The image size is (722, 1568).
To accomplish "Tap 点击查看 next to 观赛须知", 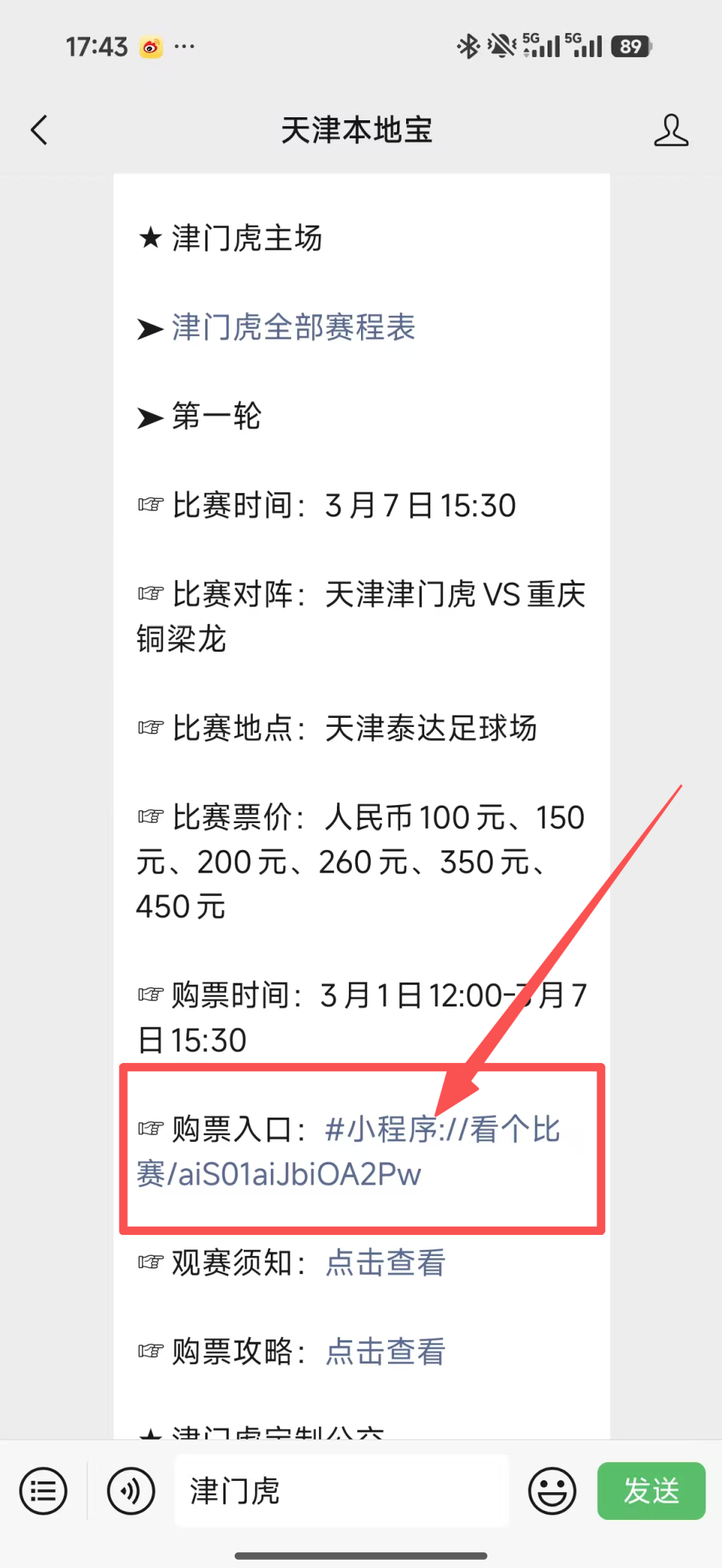I will pos(384,1263).
